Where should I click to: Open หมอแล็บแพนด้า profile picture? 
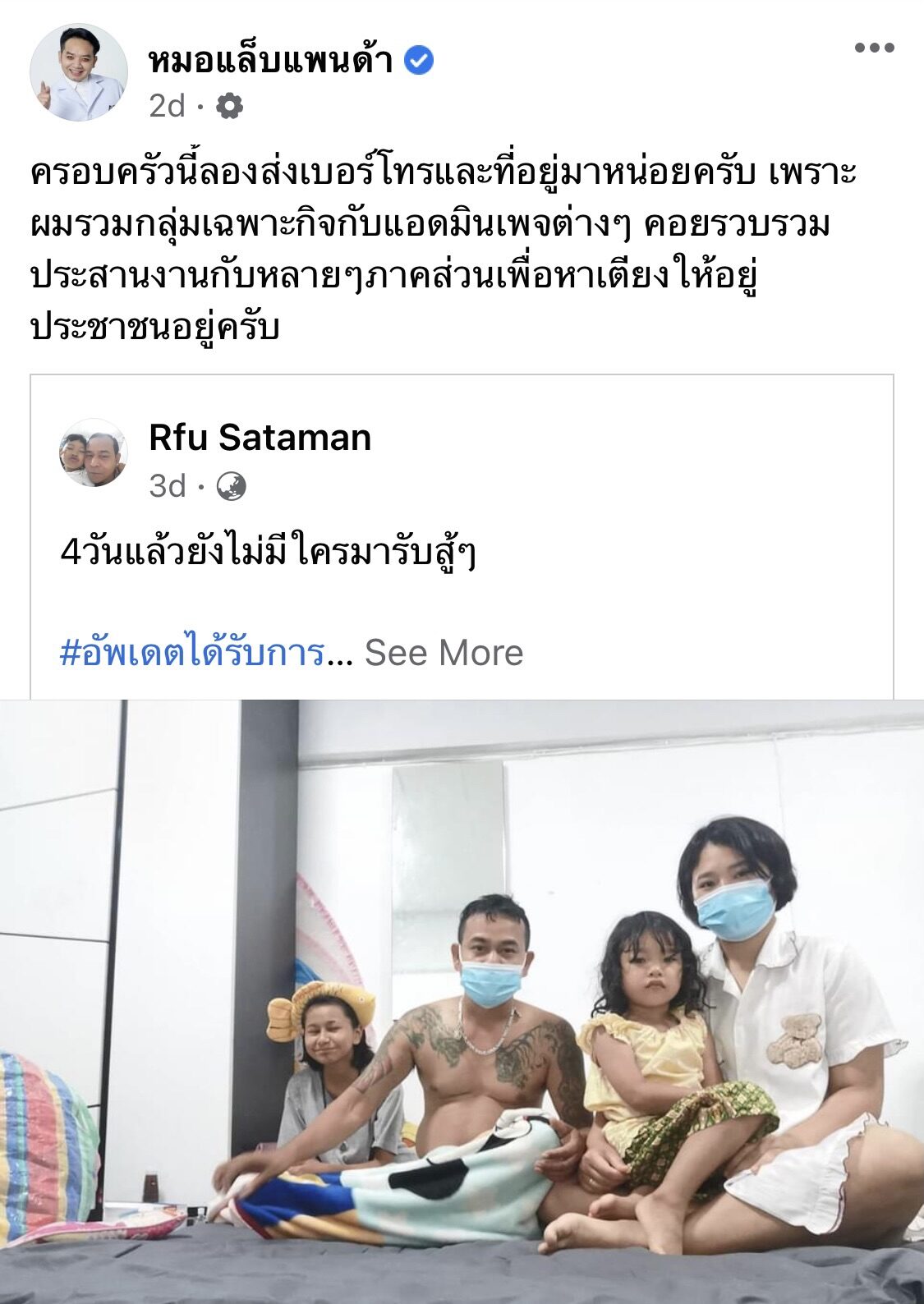(x=79, y=72)
